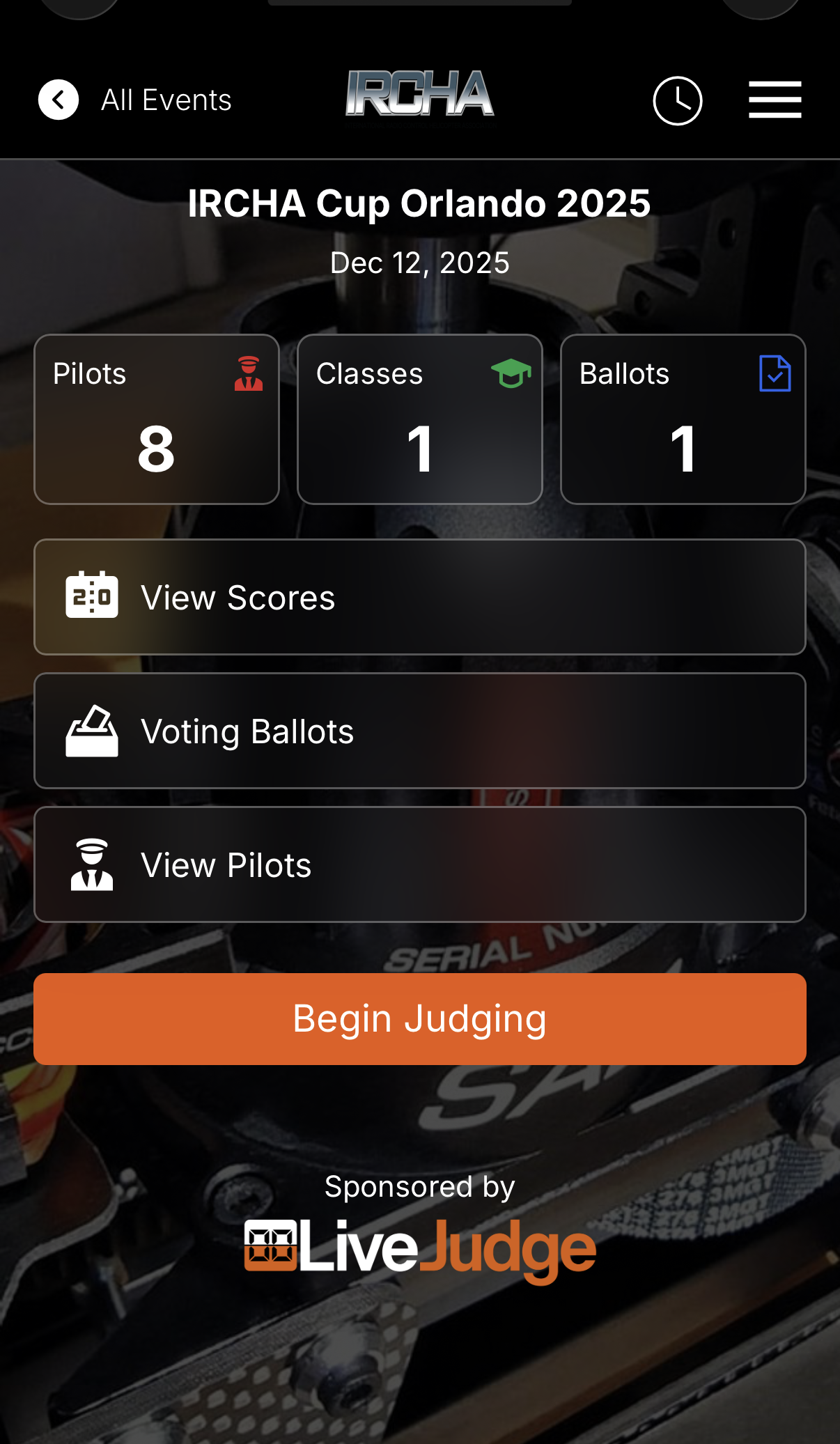Open the clock history icon
Image resolution: width=840 pixels, height=1444 pixels.
(x=677, y=101)
